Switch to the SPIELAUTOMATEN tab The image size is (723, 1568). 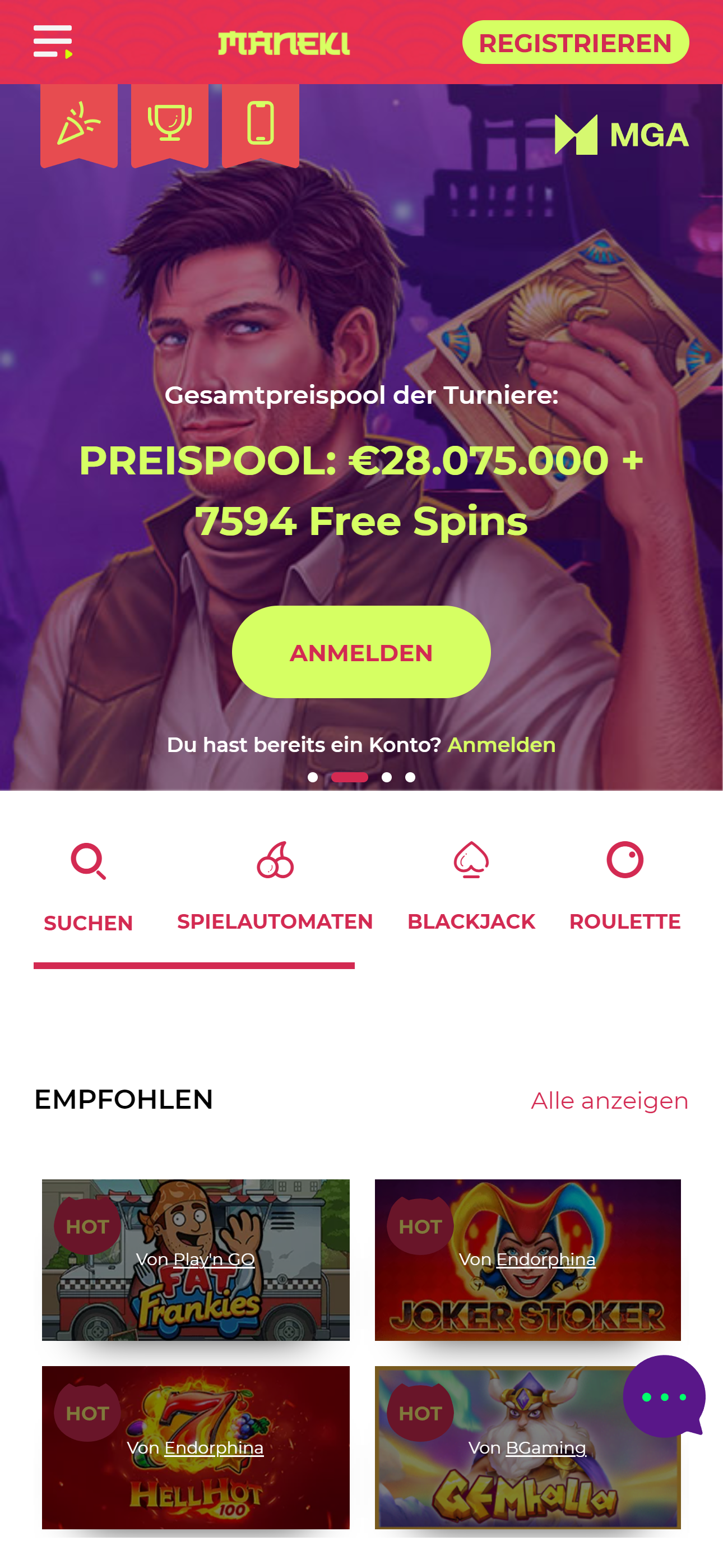[x=275, y=886]
